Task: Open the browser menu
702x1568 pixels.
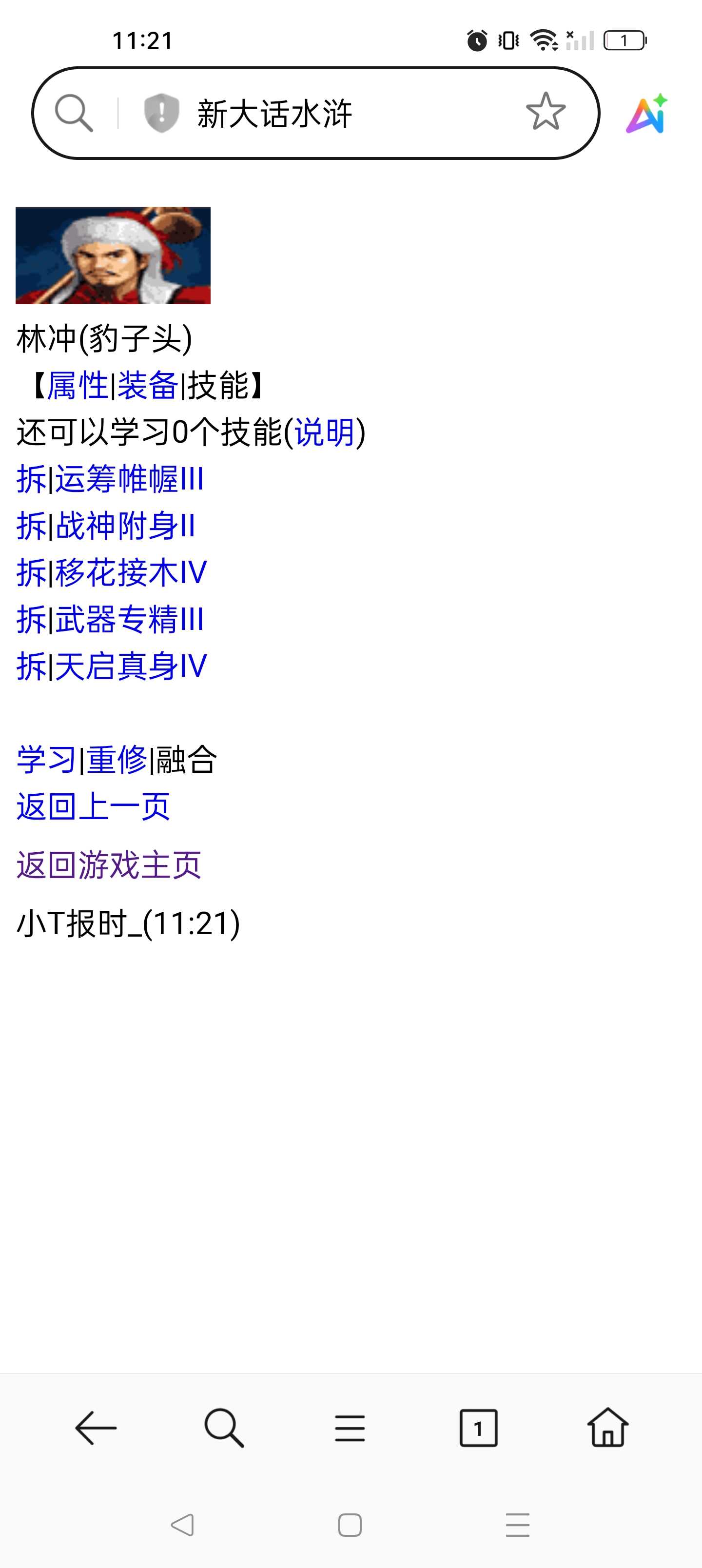Action: tap(350, 1428)
